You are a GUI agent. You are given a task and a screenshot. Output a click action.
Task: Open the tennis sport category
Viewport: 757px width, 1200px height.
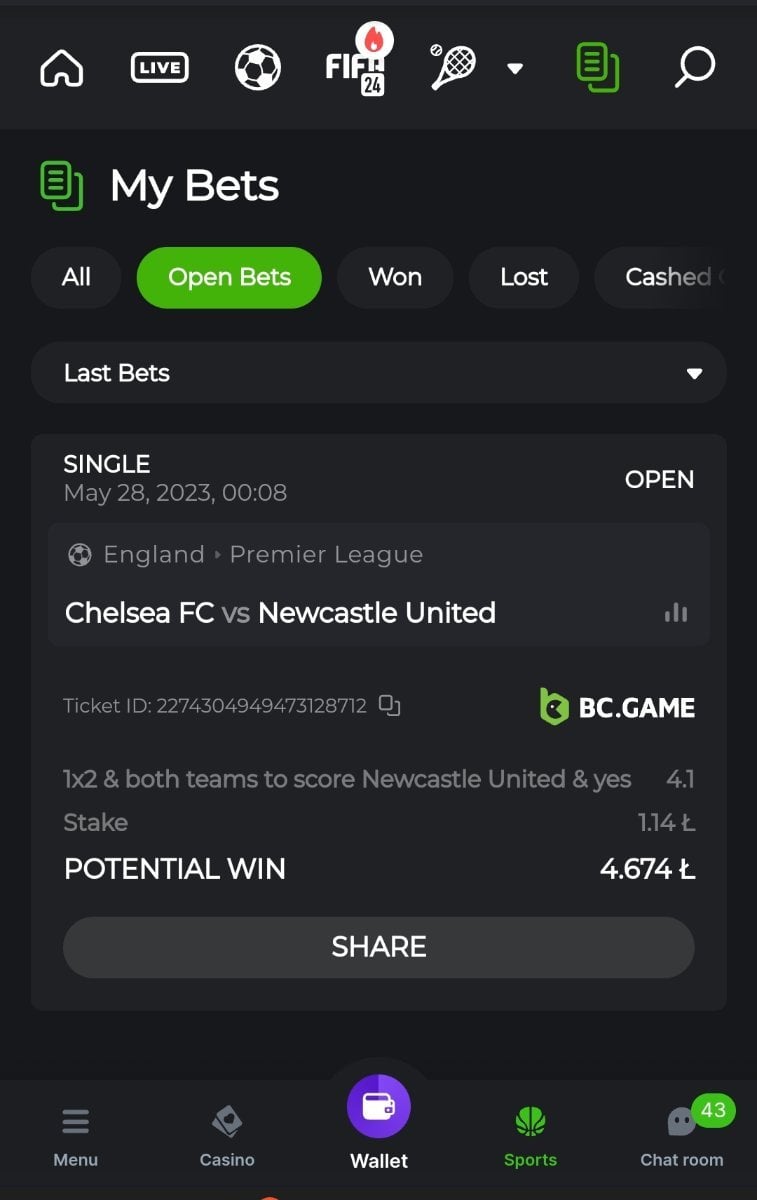(453, 67)
